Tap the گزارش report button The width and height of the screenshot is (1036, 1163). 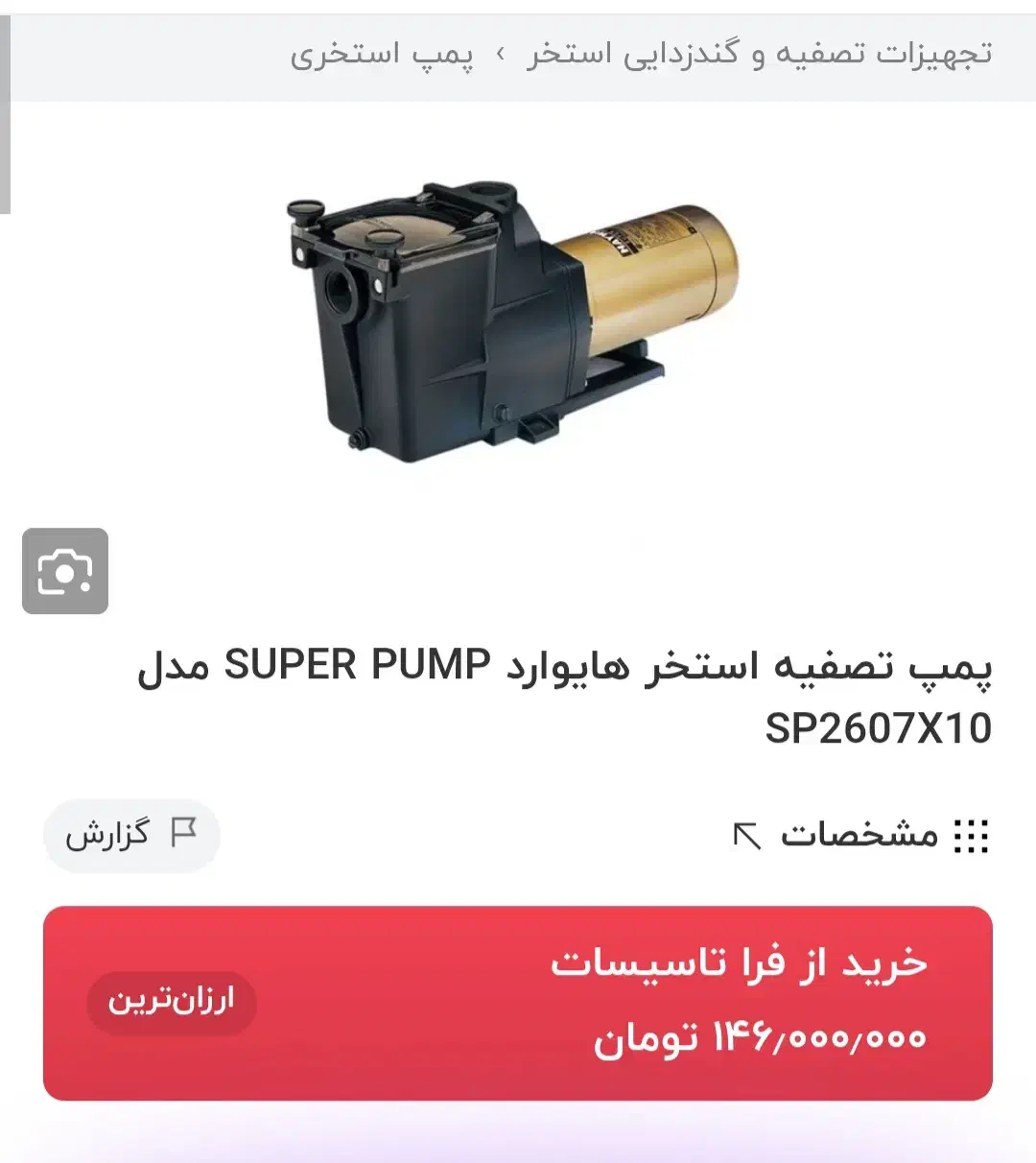click(131, 835)
